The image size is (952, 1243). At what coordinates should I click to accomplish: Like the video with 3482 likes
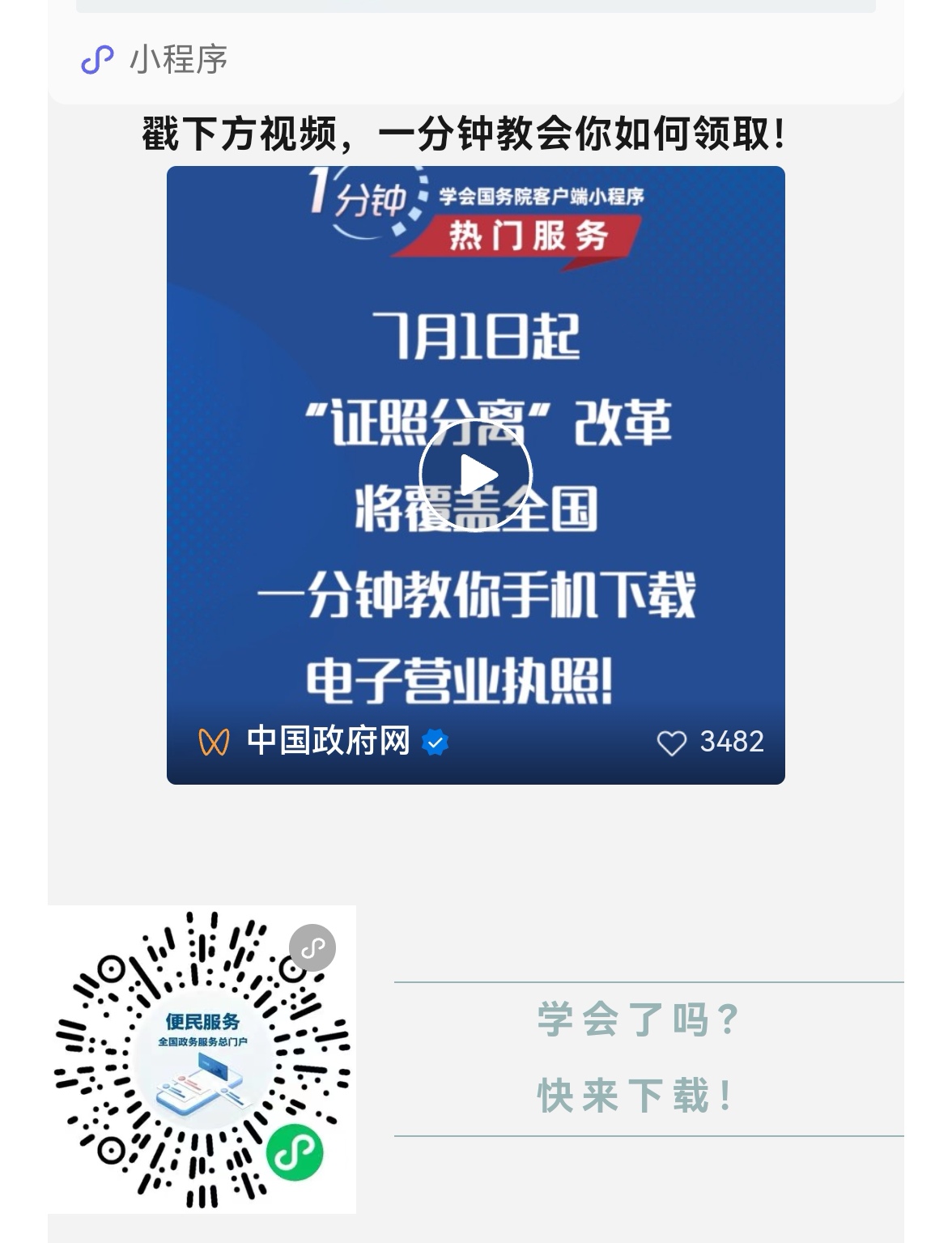click(671, 743)
